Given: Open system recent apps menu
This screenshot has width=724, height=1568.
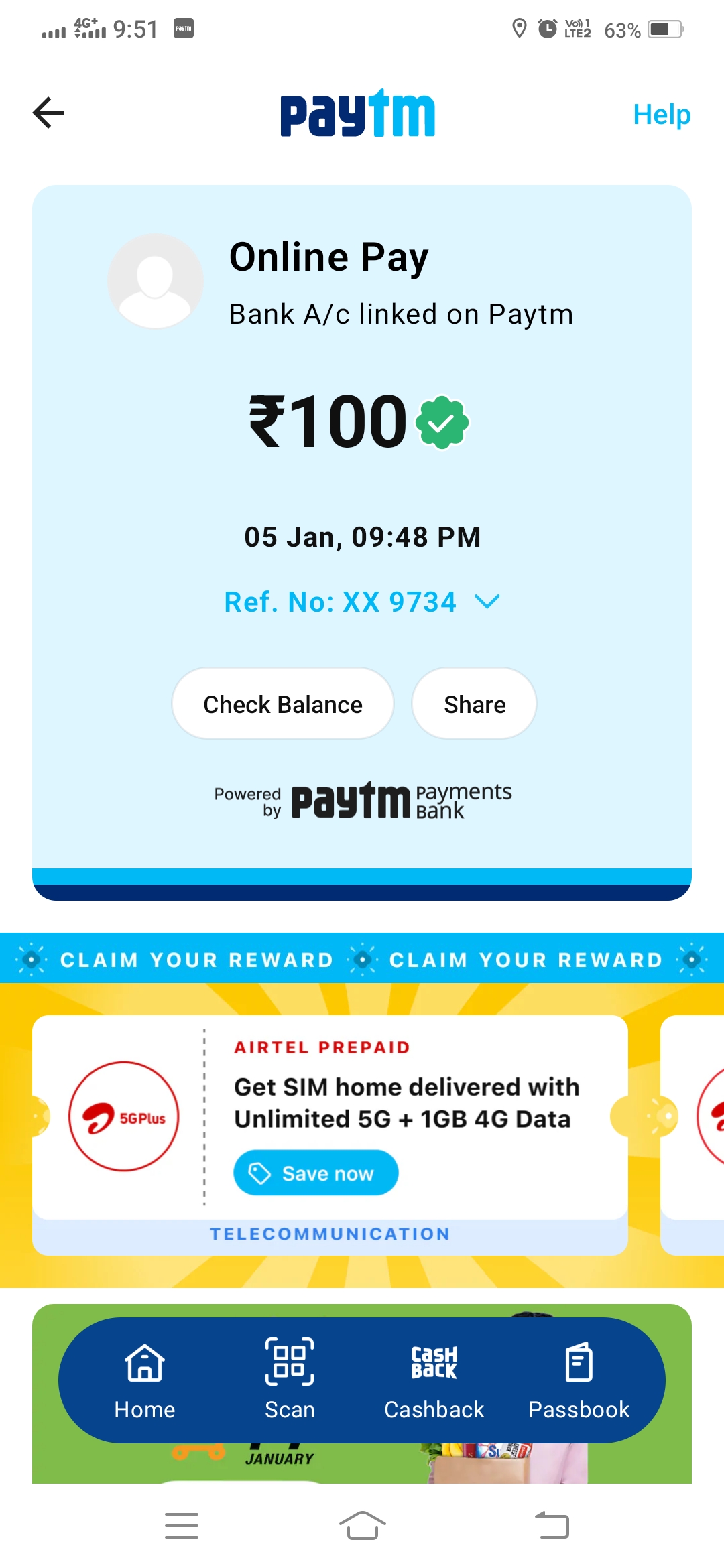Looking at the screenshot, I should click(182, 1526).
